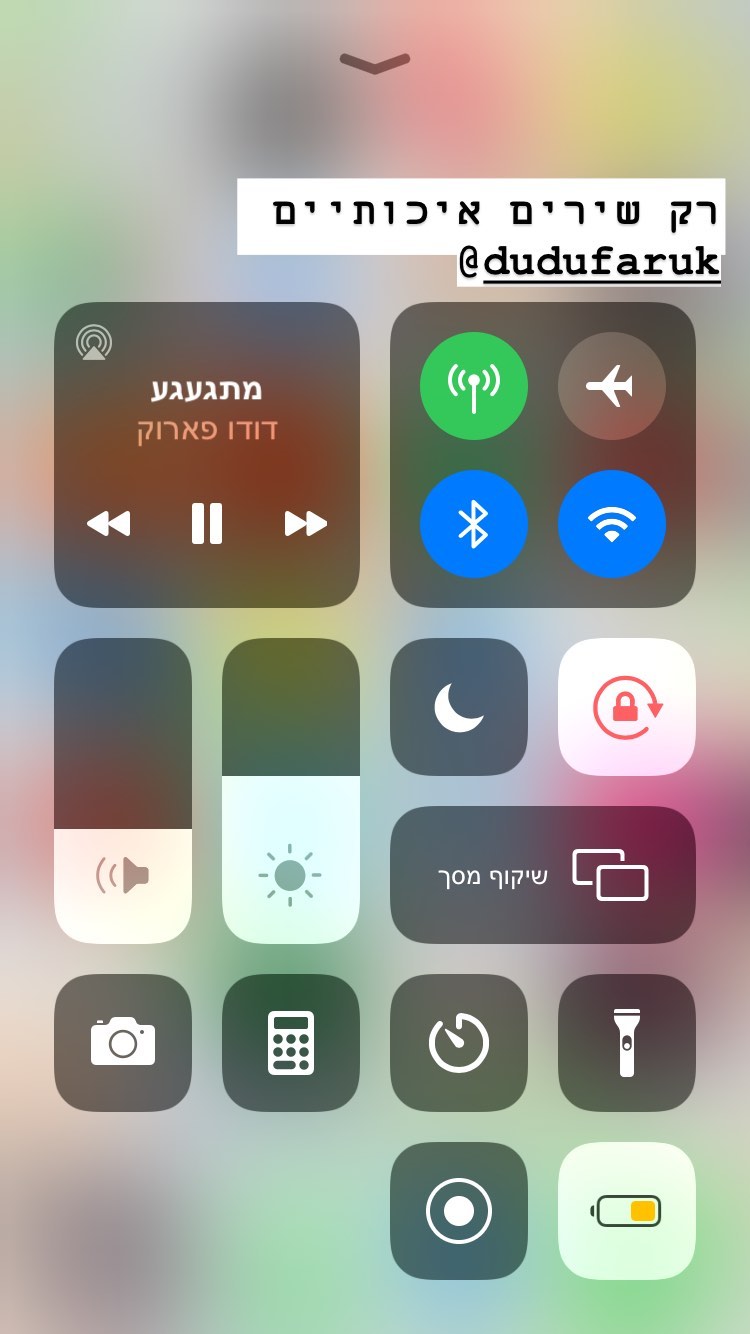
Task: Open screen mirroring (שיקוף מסך)
Action: point(542,875)
